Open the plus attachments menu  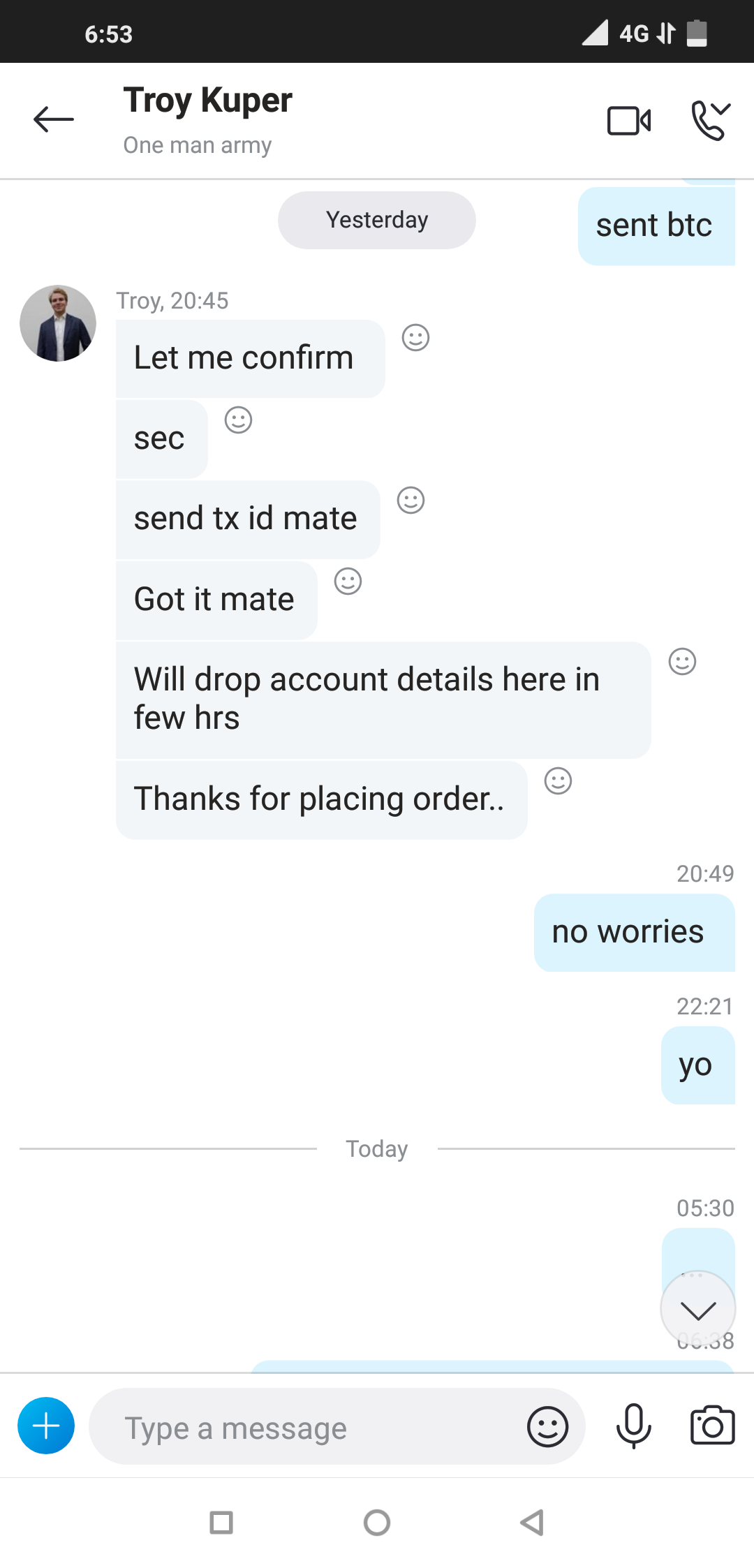click(x=46, y=1426)
